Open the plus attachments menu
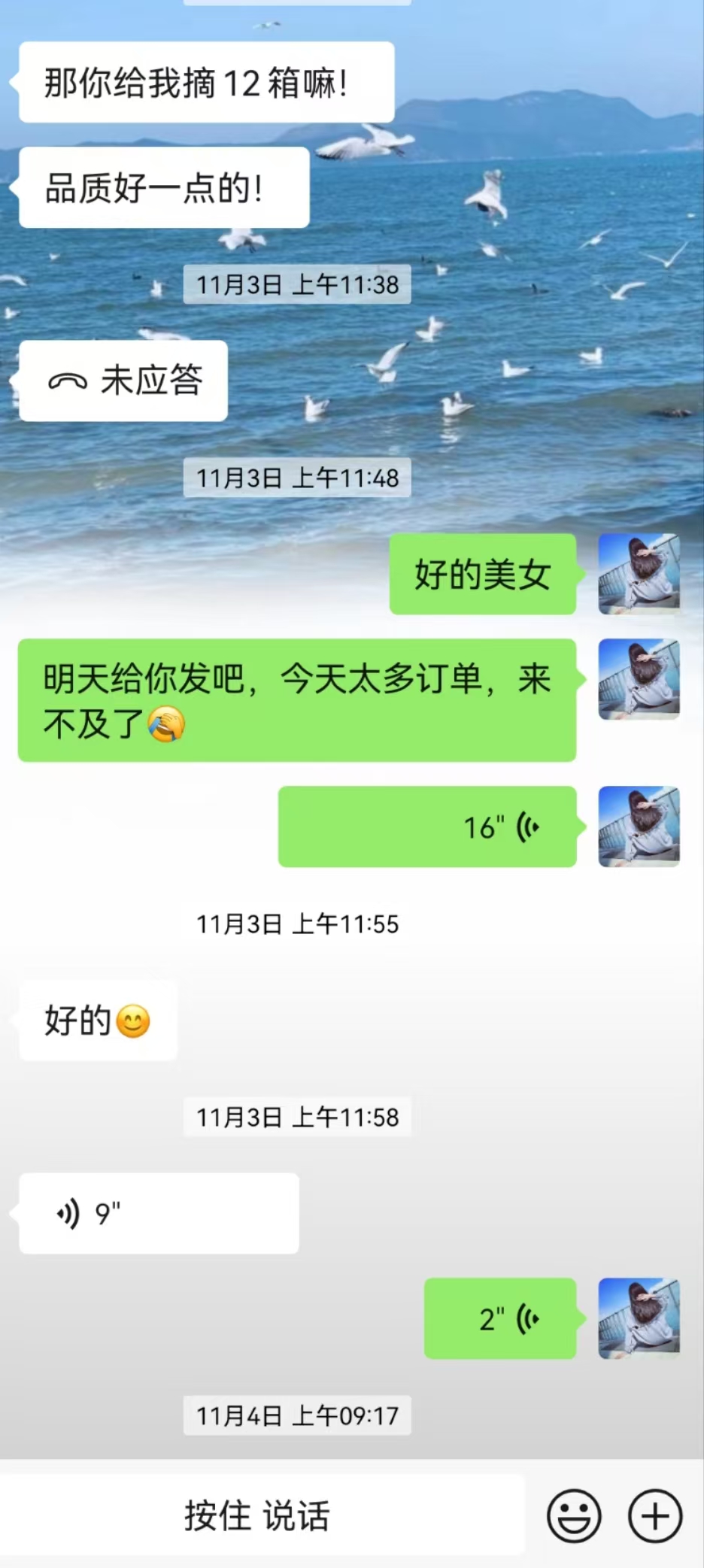The width and height of the screenshot is (704, 1568). [x=655, y=1515]
